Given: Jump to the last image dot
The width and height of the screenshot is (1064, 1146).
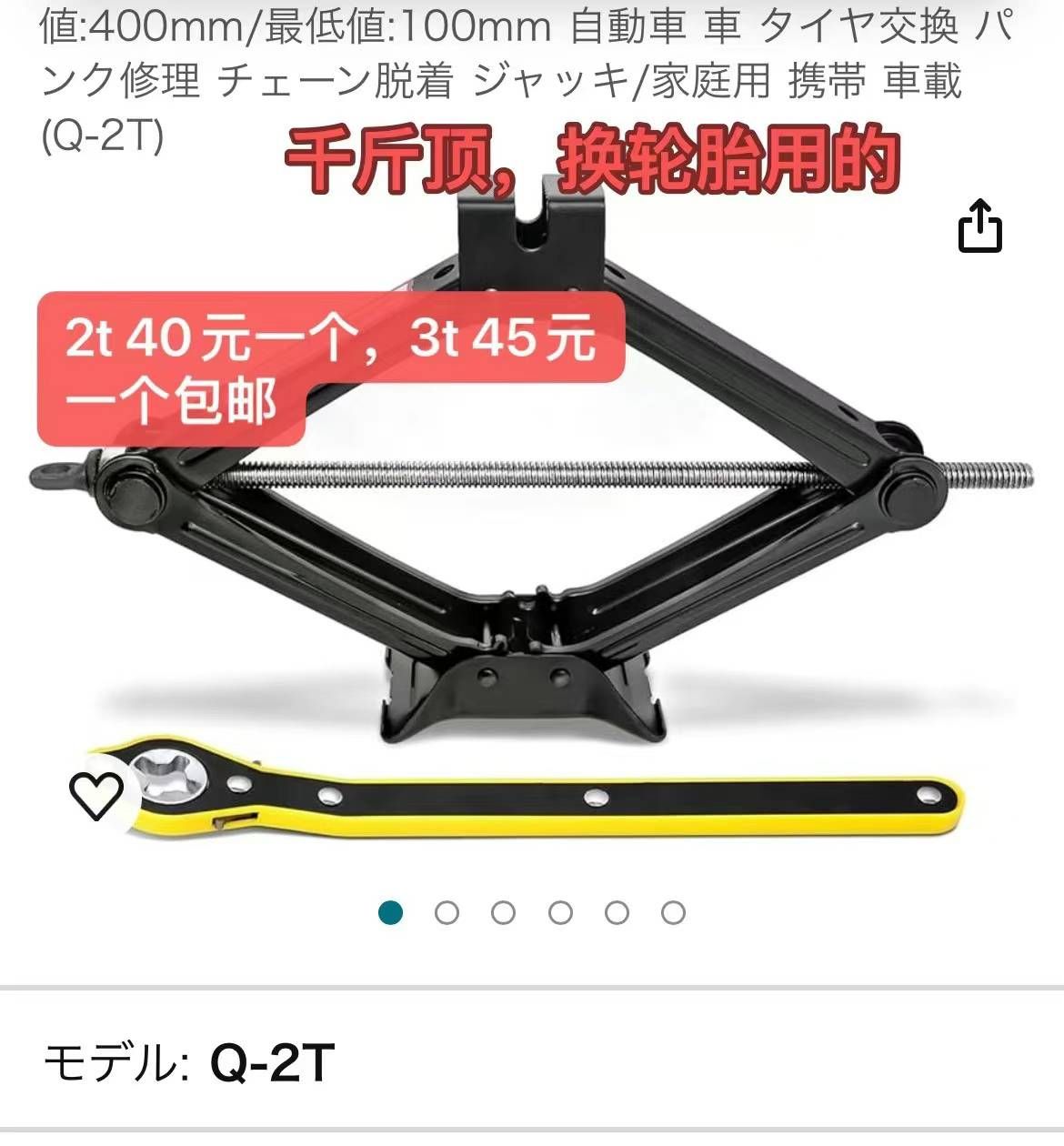Looking at the screenshot, I should click(x=673, y=912).
